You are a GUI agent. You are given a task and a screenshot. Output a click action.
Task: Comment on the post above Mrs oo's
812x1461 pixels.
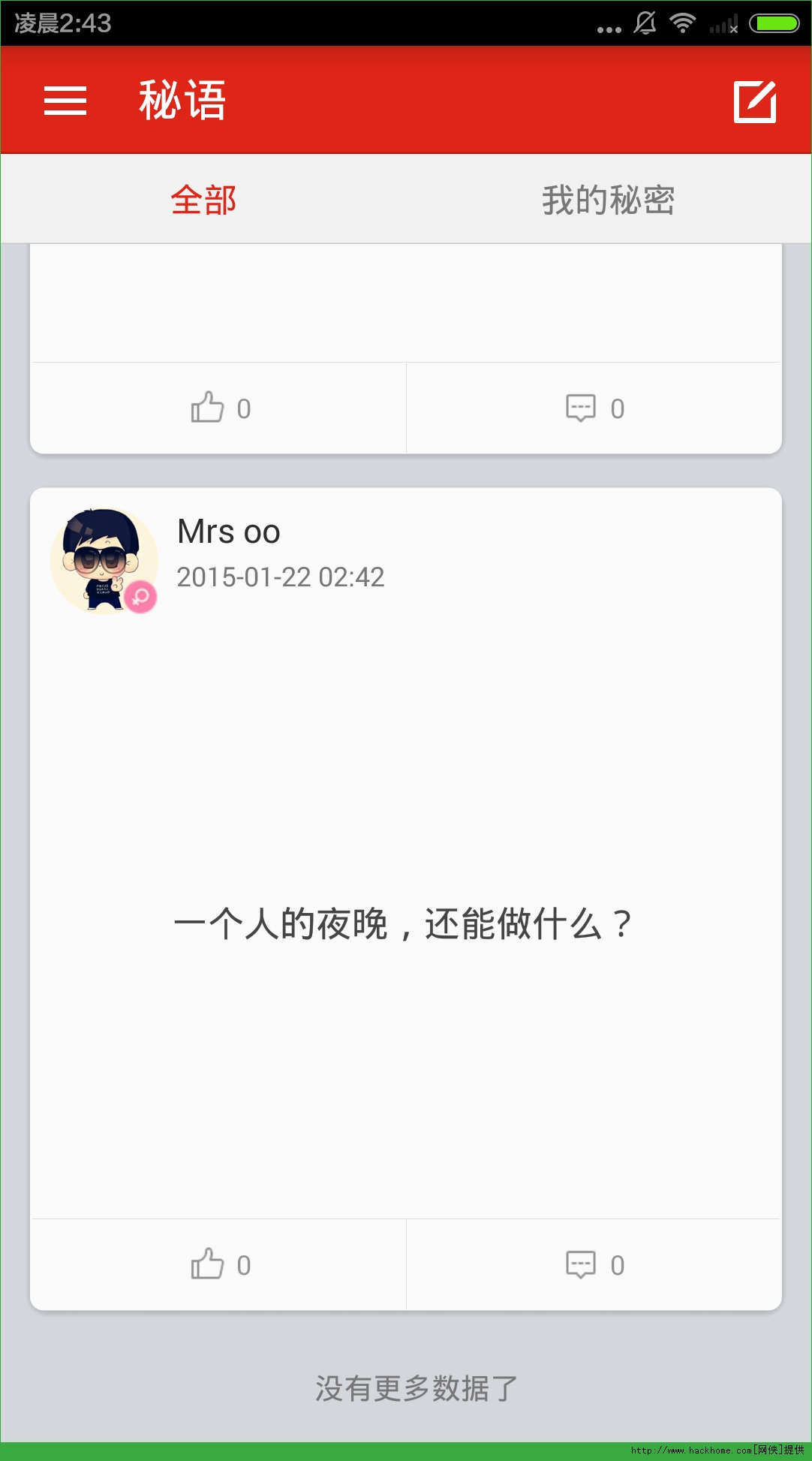(594, 408)
